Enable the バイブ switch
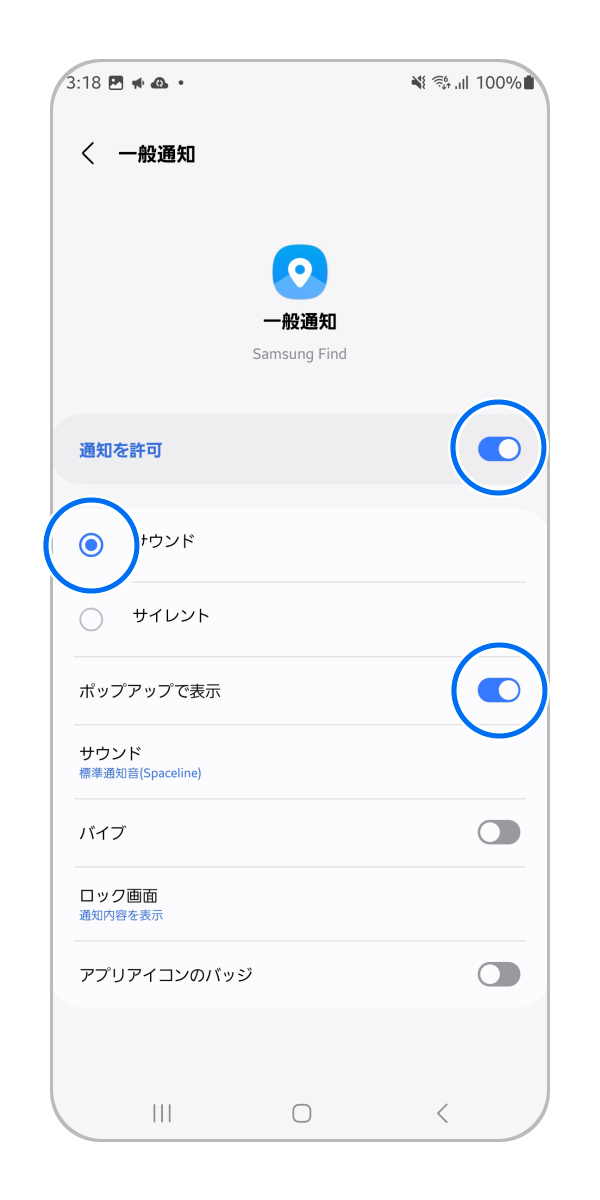Viewport: 600px width, 1200px height. point(498,832)
